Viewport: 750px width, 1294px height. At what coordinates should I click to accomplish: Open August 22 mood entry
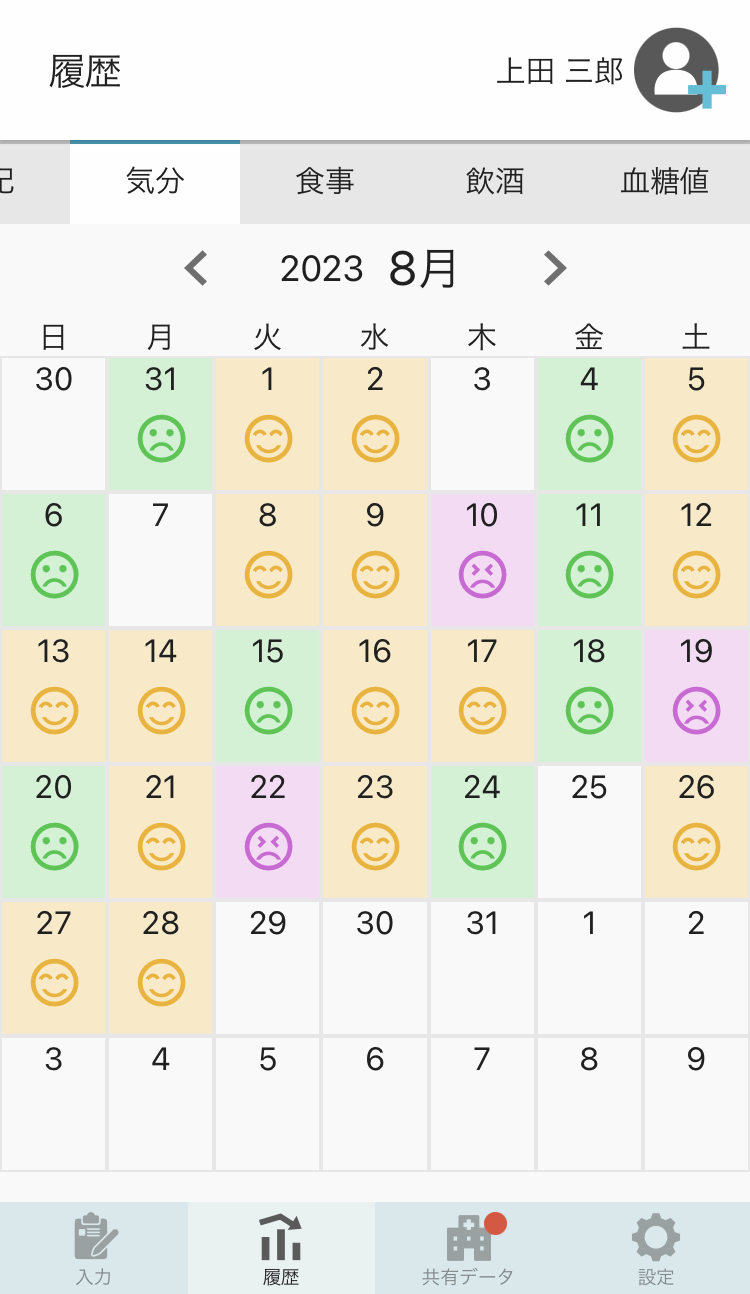tap(268, 831)
